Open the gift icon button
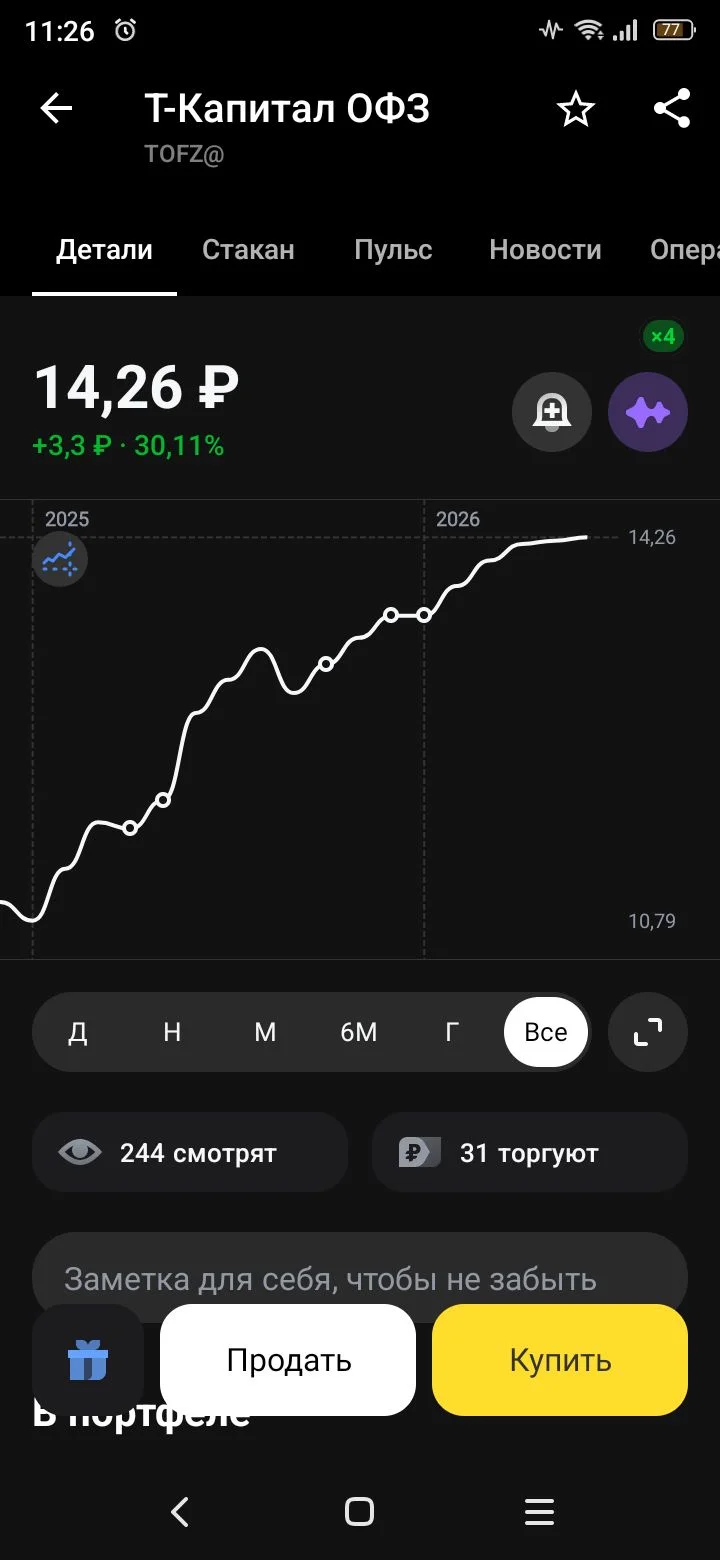 88,1360
